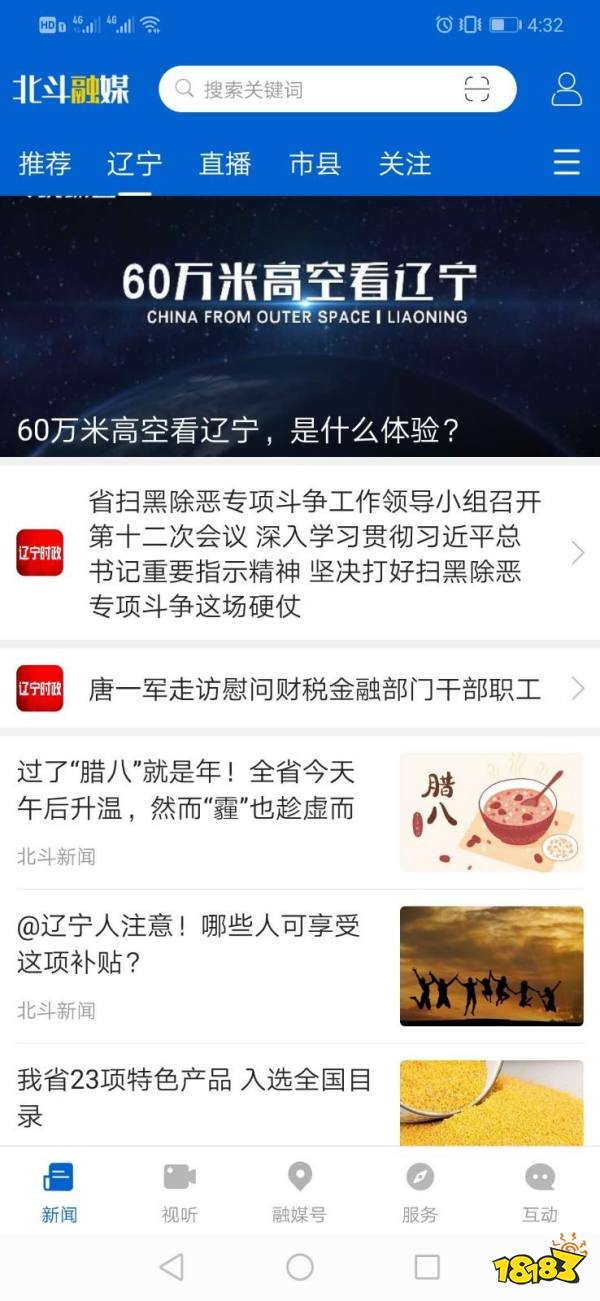Open the user profile icon
This screenshot has height=1301, width=600.
click(x=566, y=89)
